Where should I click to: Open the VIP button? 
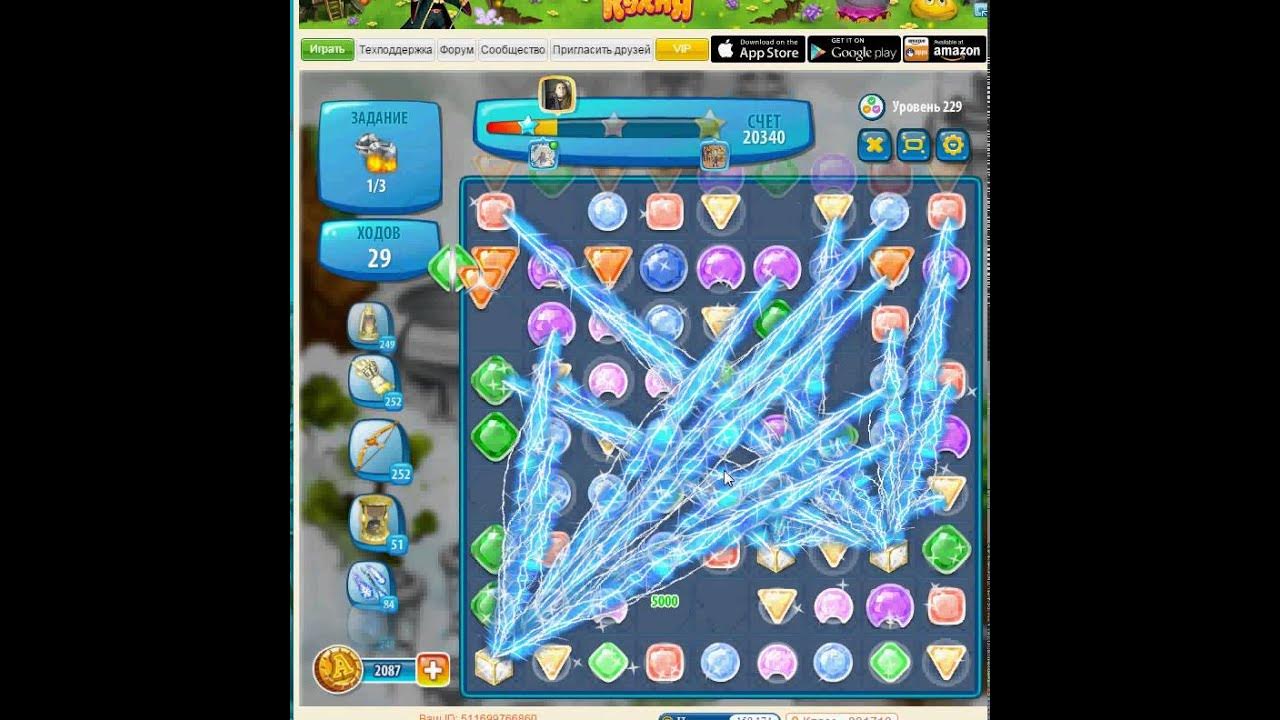(x=681, y=49)
